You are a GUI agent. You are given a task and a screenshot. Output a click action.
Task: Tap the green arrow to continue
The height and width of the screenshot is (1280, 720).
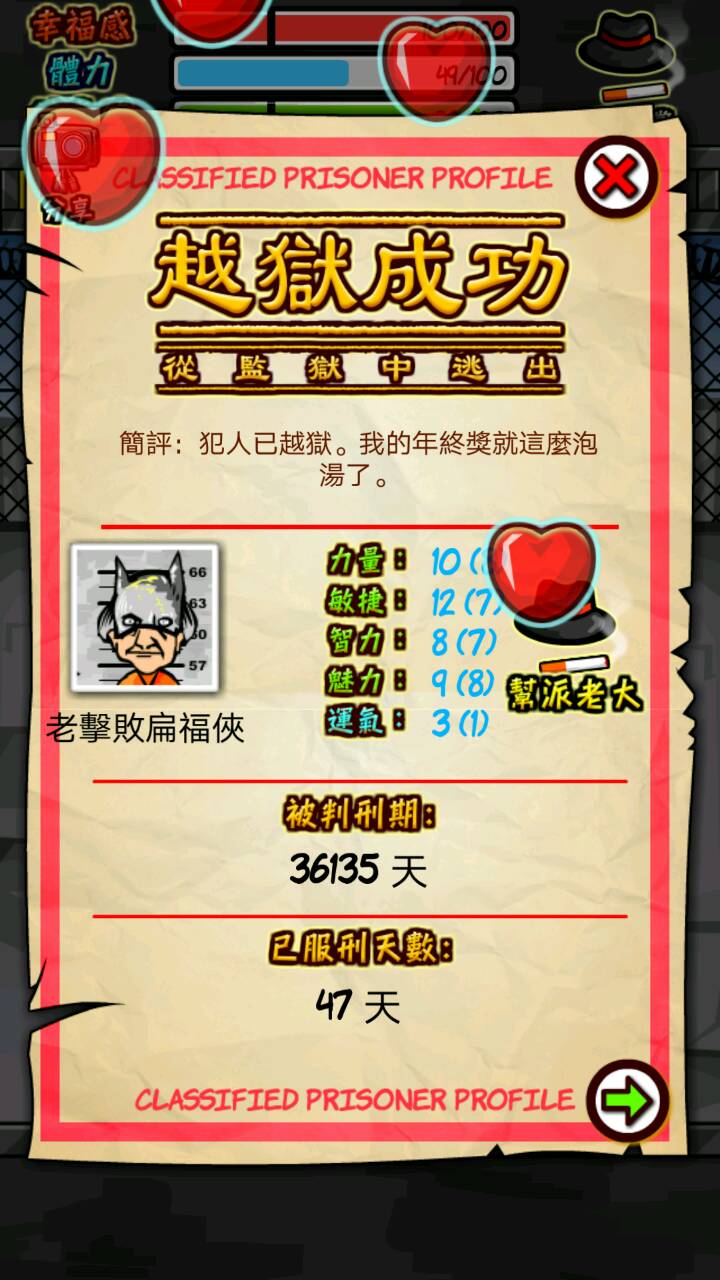pos(627,1100)
